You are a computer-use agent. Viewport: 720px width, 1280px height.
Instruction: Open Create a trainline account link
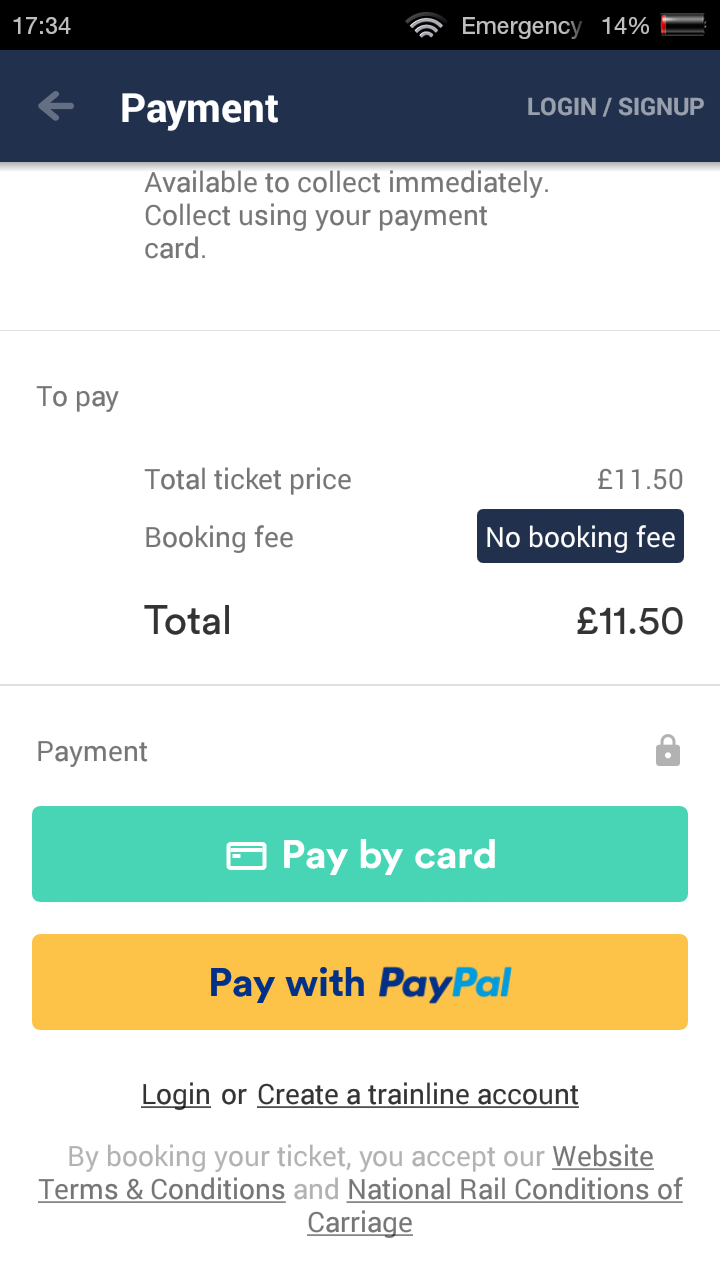pos(417,1094)
